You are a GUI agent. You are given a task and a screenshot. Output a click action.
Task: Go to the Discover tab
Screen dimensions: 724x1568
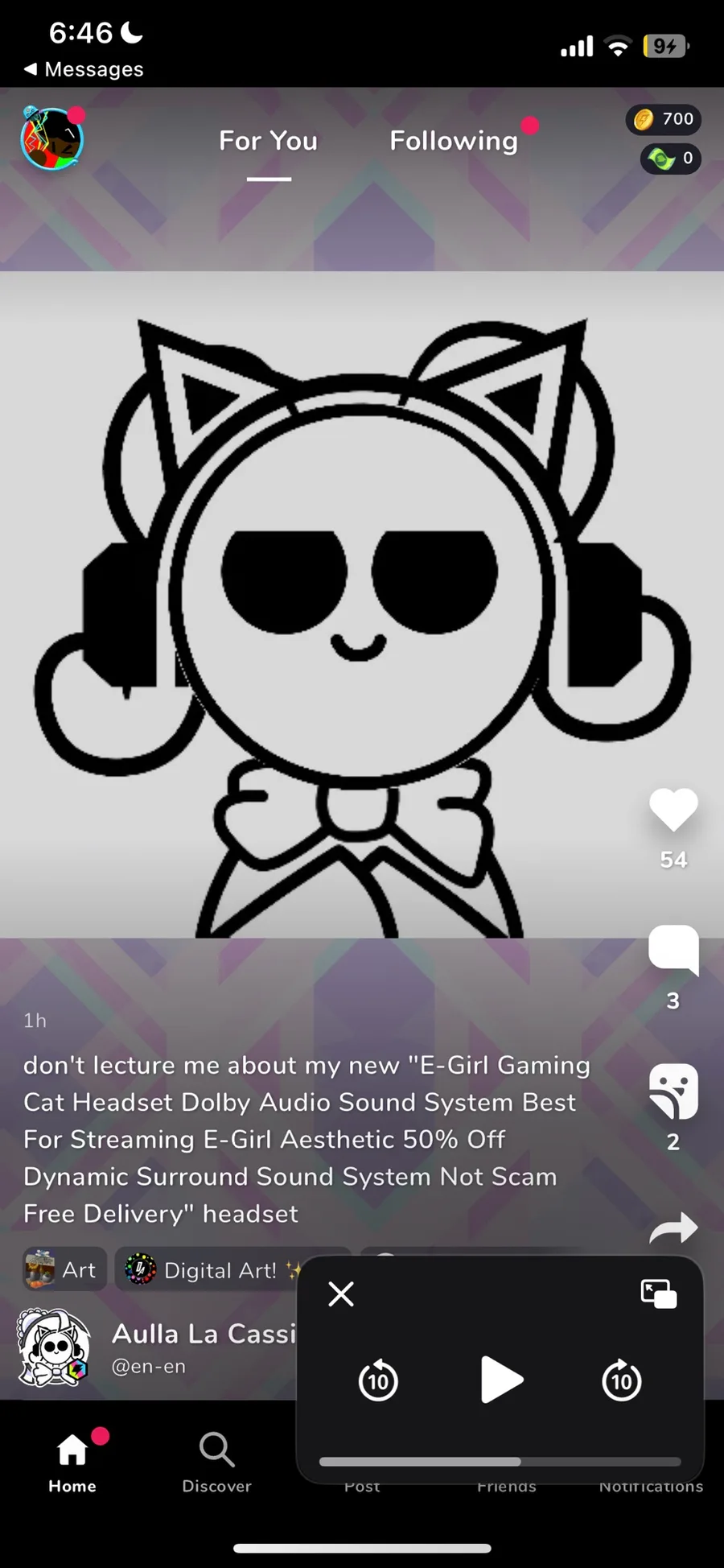pyautogui.click(x=216, y=1463)
